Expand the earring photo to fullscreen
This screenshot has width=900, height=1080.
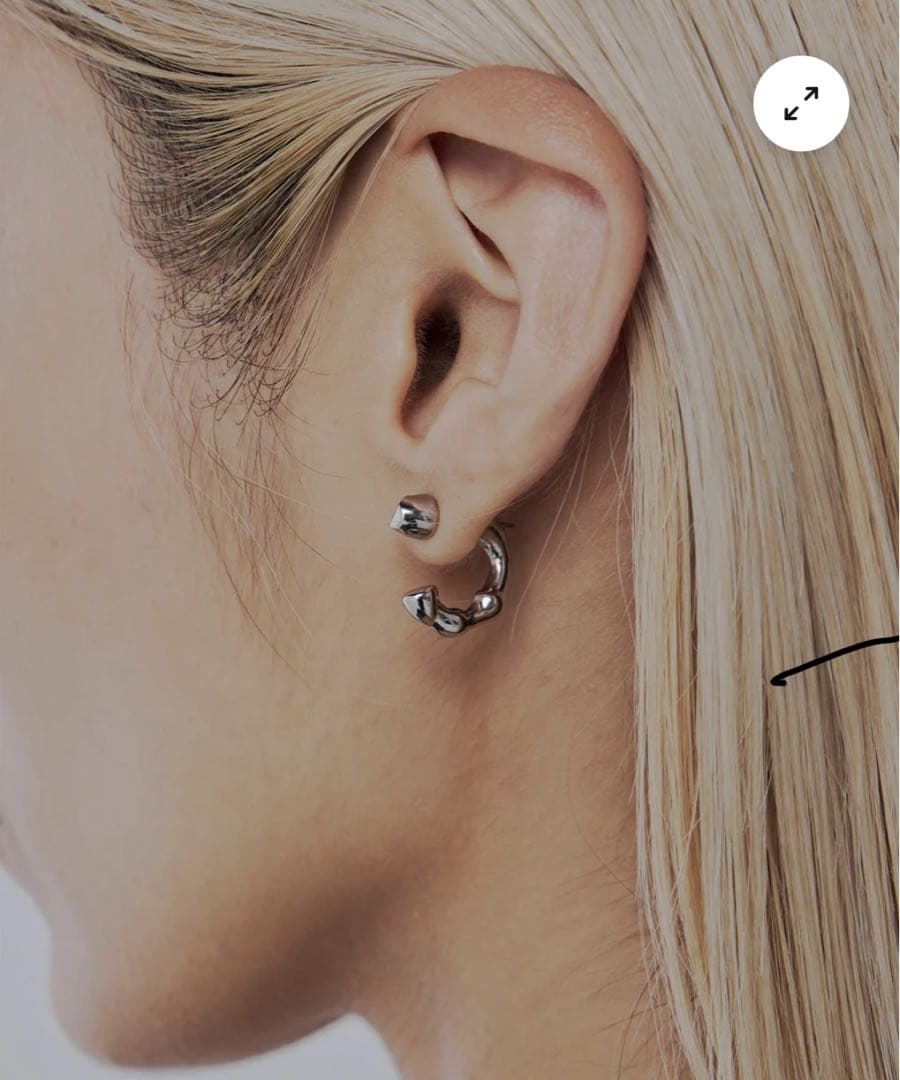coord(801,103)
